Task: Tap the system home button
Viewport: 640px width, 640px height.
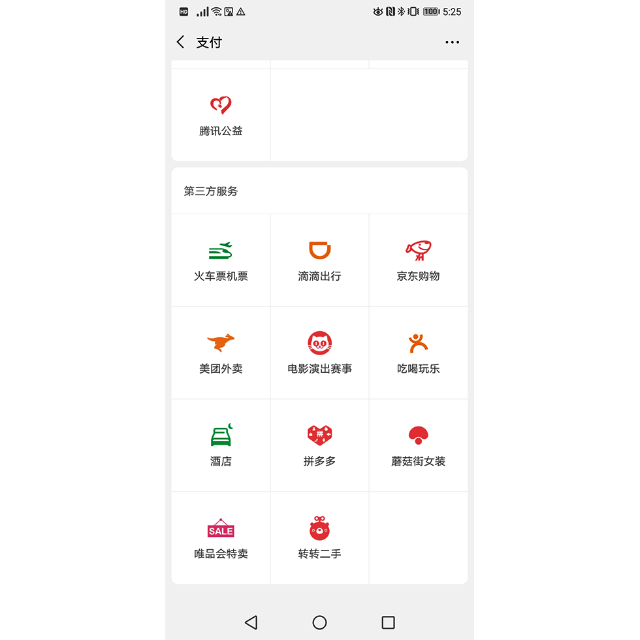Action: click(x=319, y=622)
